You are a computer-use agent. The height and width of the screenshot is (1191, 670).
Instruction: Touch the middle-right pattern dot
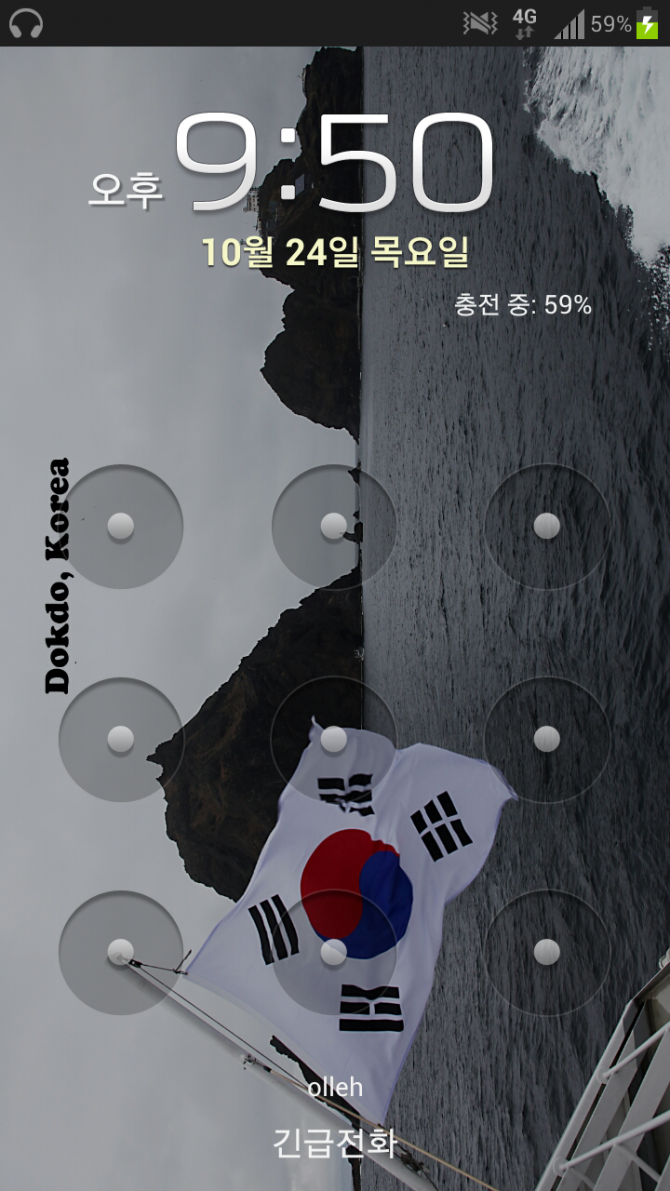pyautogui.click(x=547, y=739)
